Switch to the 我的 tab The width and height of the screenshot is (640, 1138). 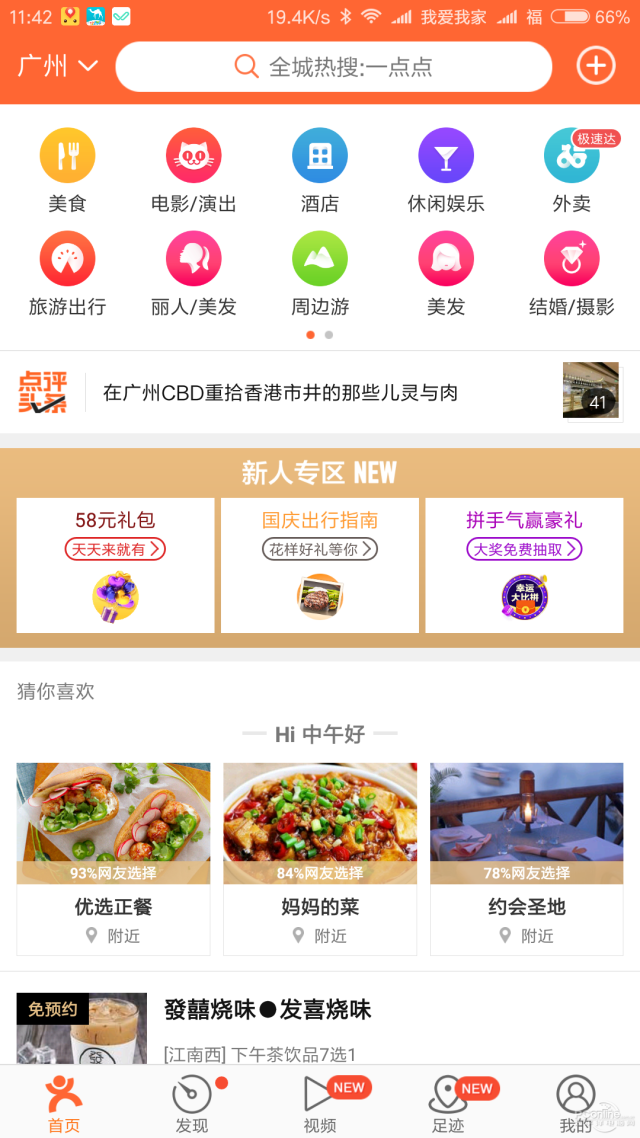576,1103
